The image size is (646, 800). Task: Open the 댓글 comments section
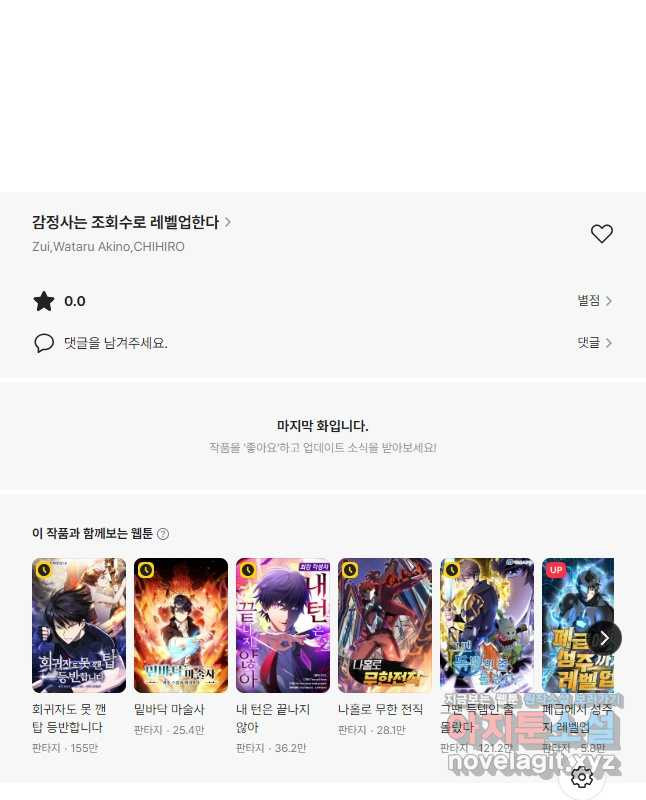click(594, 343)
